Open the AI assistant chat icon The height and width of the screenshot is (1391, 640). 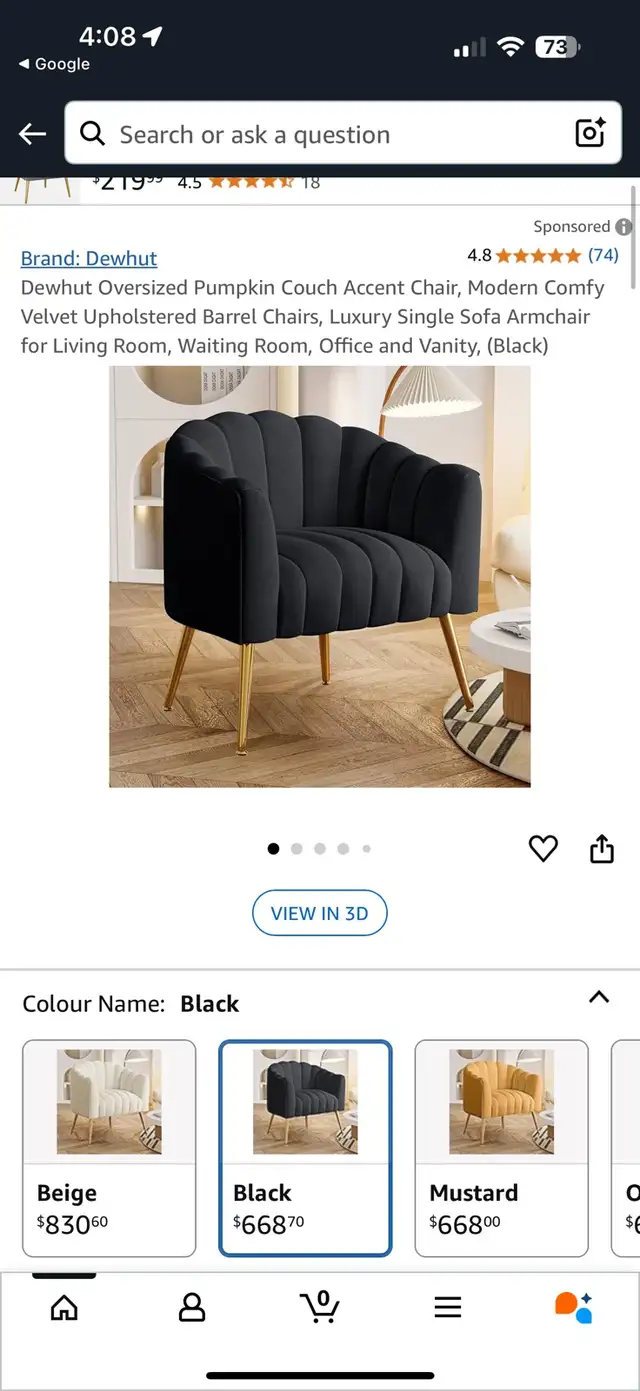pos(574,1307)
